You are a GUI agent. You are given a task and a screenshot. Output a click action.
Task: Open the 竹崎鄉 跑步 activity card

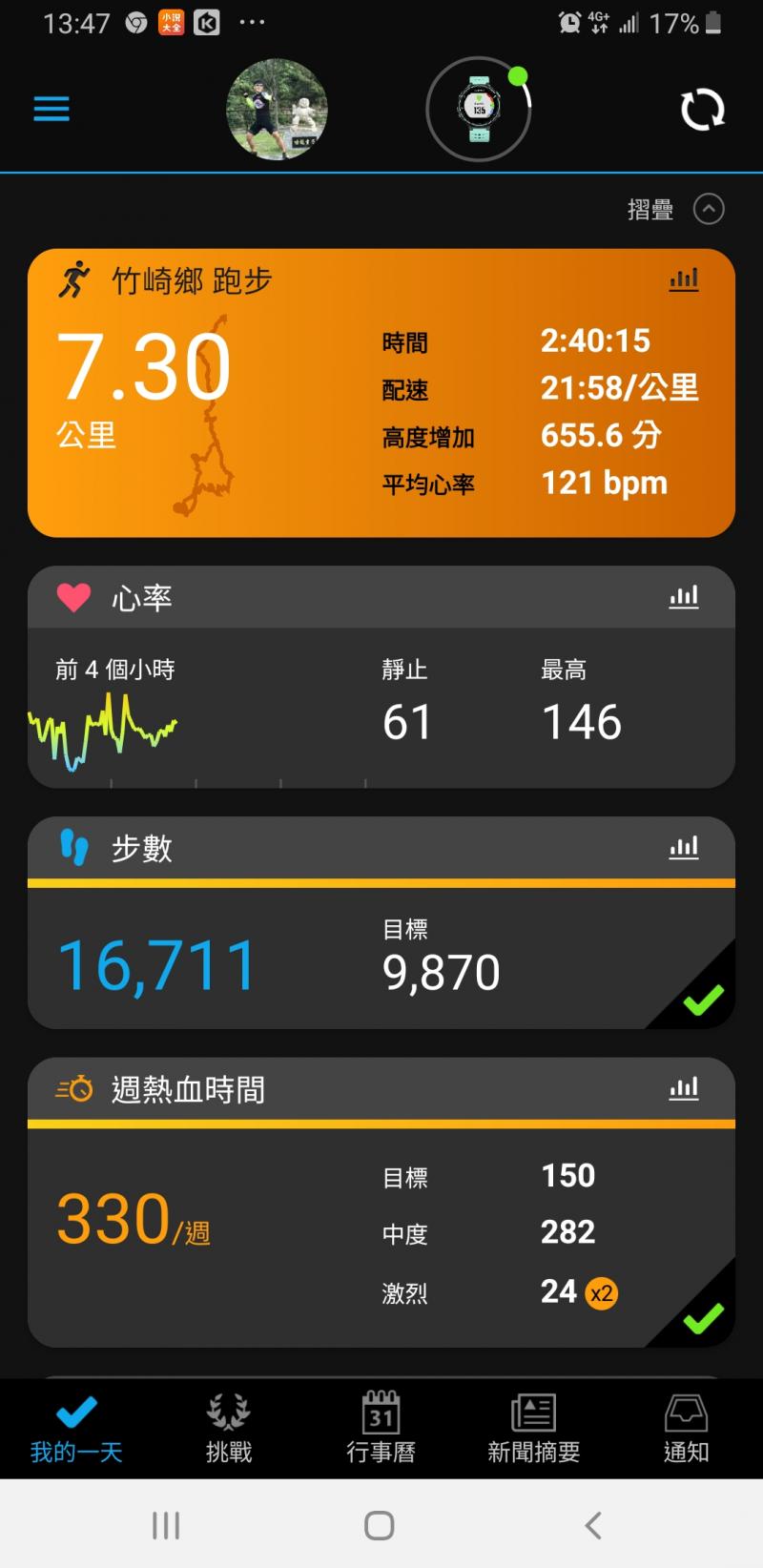pos(381,392)
